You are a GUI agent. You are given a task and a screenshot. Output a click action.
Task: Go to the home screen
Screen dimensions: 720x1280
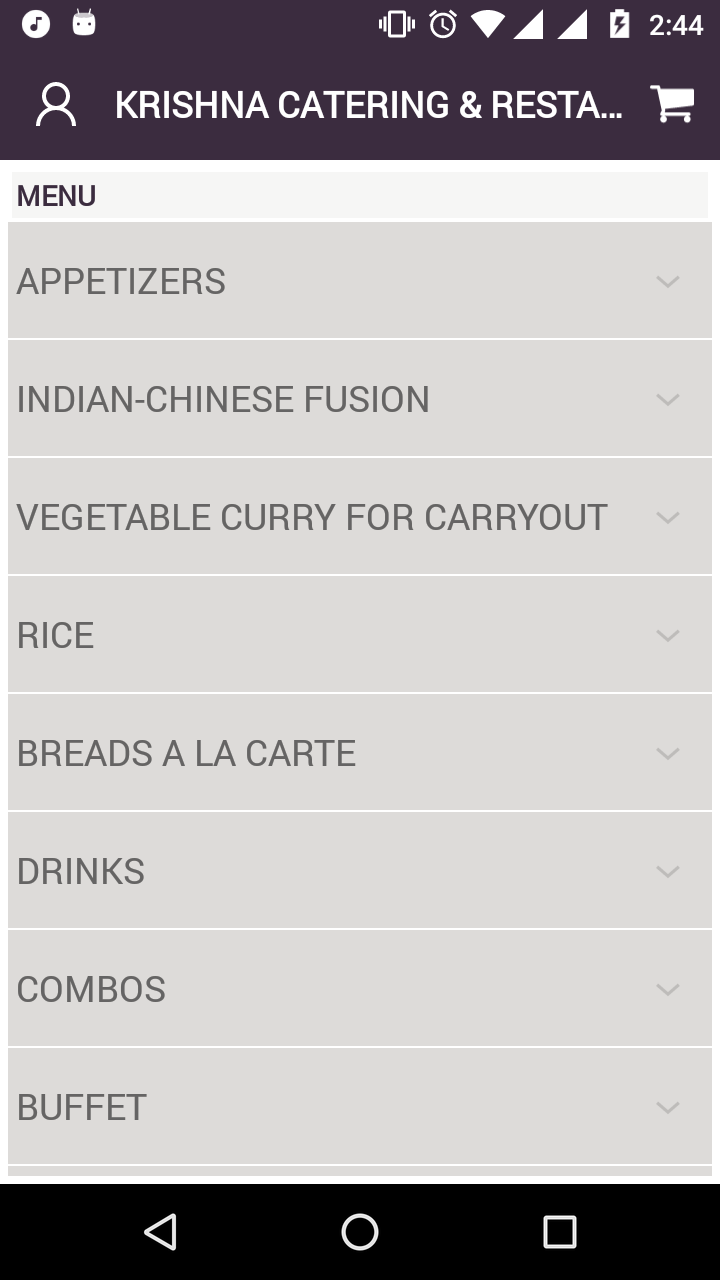tap(360, 1232)
